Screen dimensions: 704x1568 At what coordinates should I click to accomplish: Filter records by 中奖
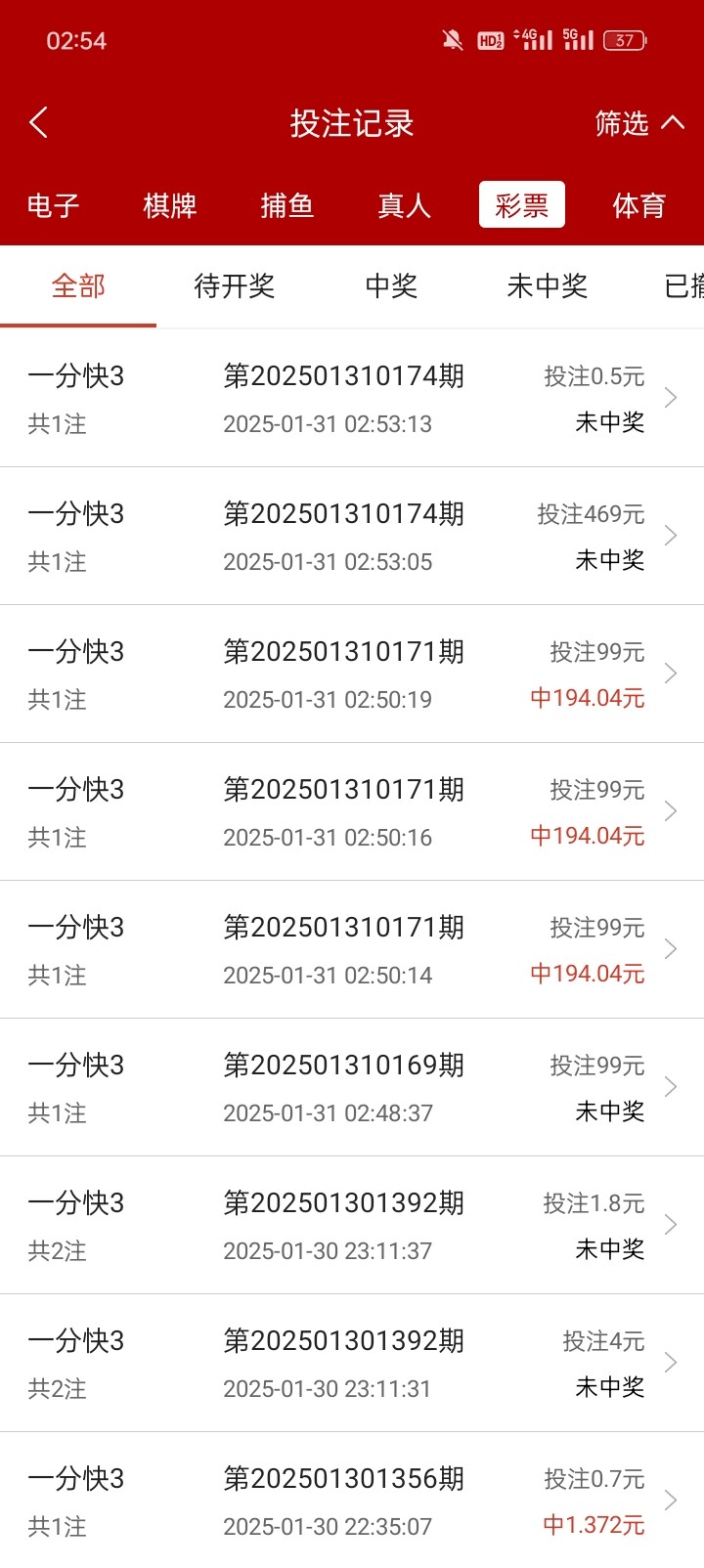[391, 285]
